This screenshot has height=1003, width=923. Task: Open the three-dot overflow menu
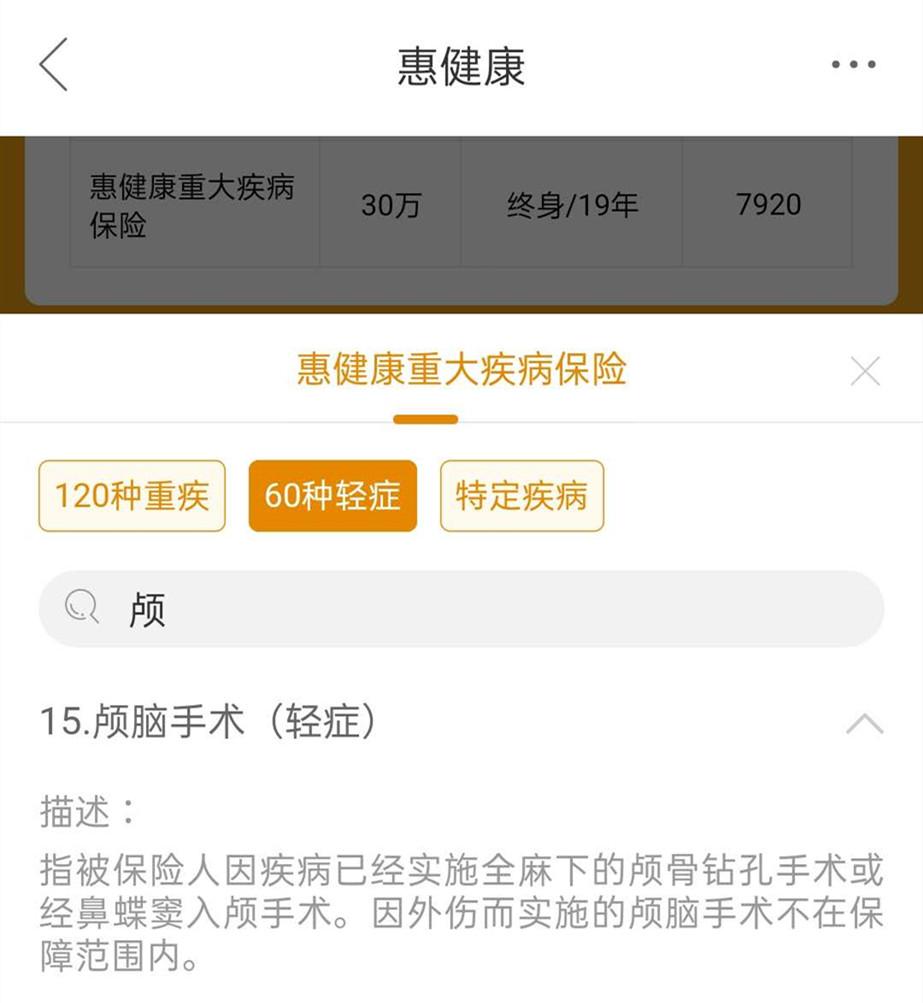[853, 65]
